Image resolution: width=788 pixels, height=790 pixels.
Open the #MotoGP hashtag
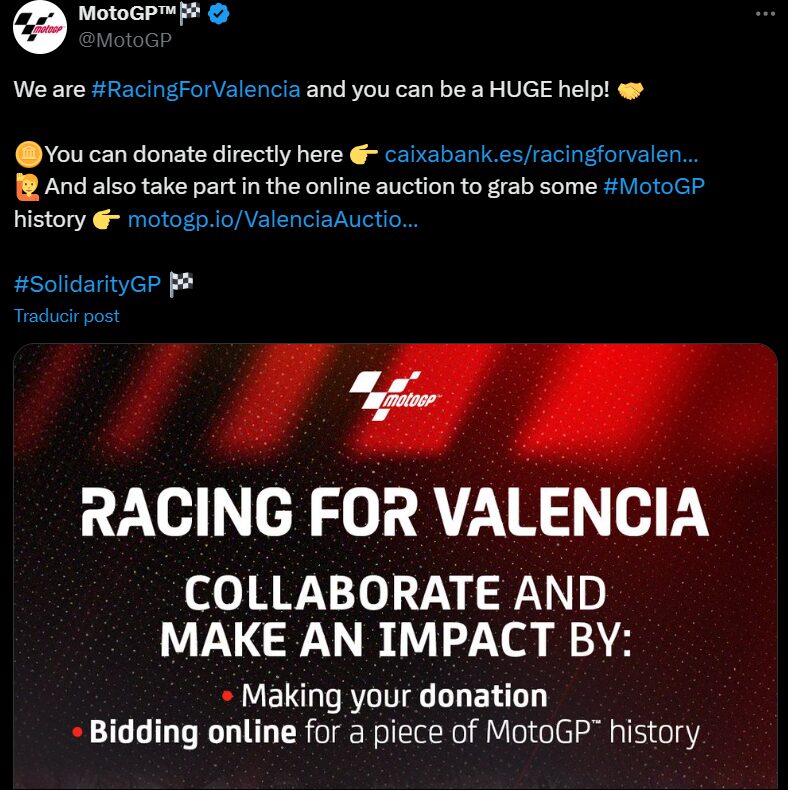click(654, 186)
